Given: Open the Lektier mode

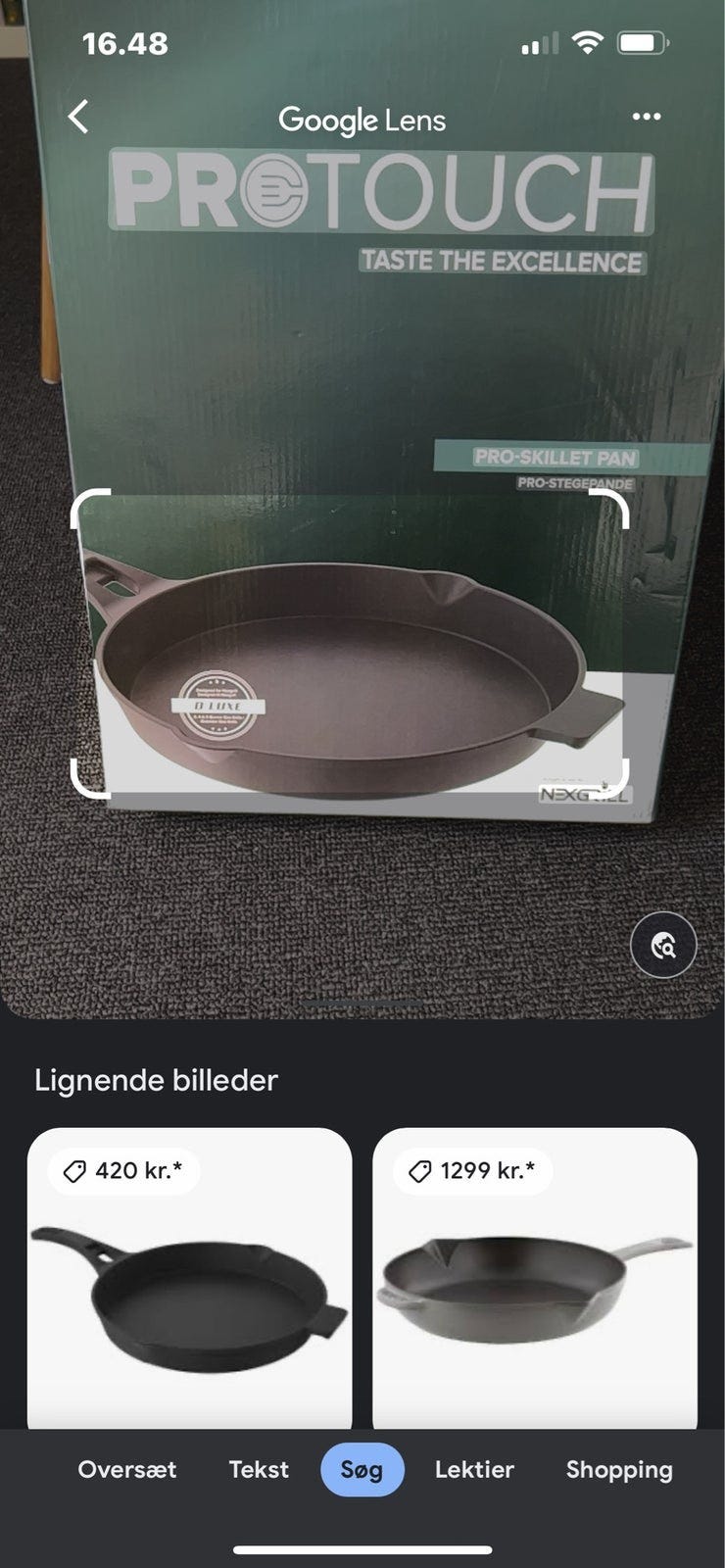Looking at the screenshot, I should 475,1469.
